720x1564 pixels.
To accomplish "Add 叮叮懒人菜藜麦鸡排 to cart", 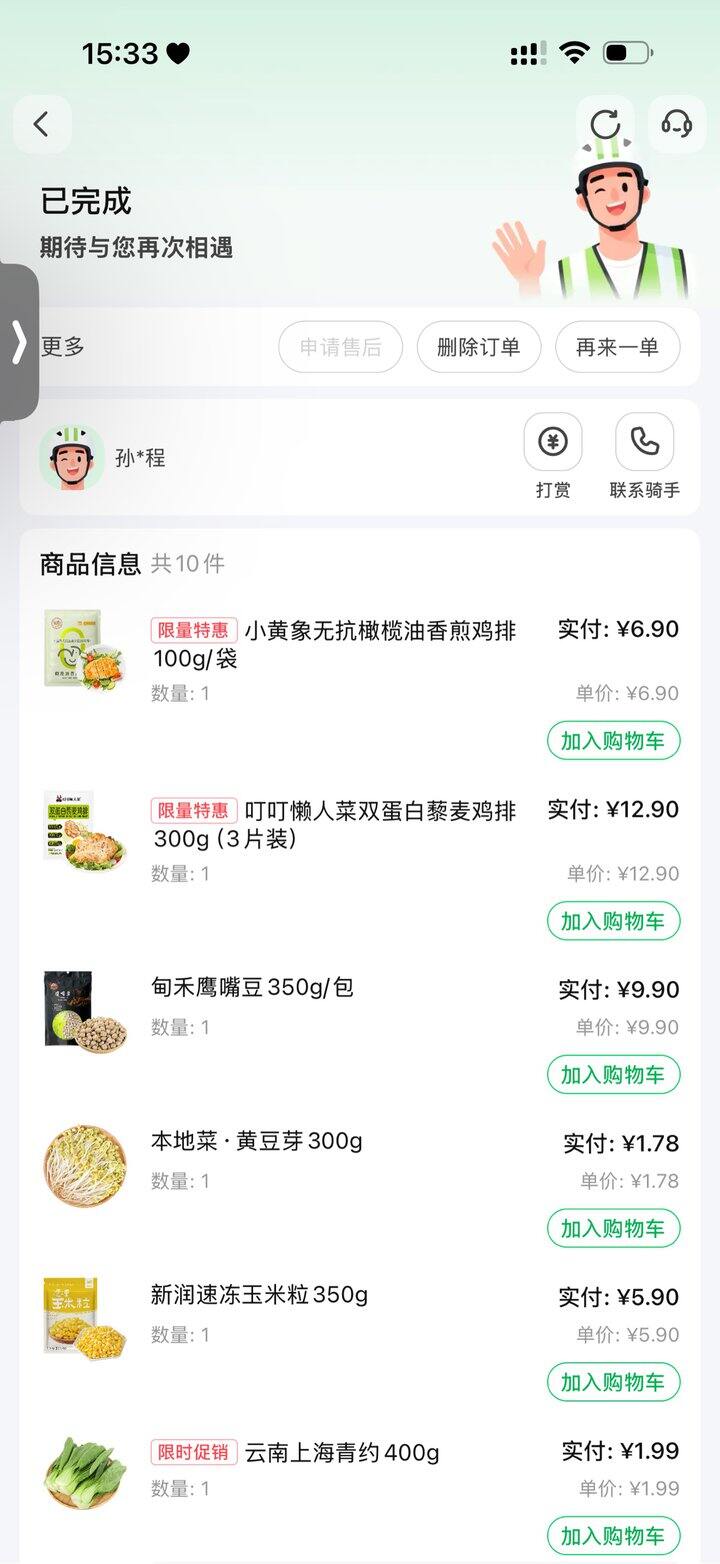I will [613, 921].
